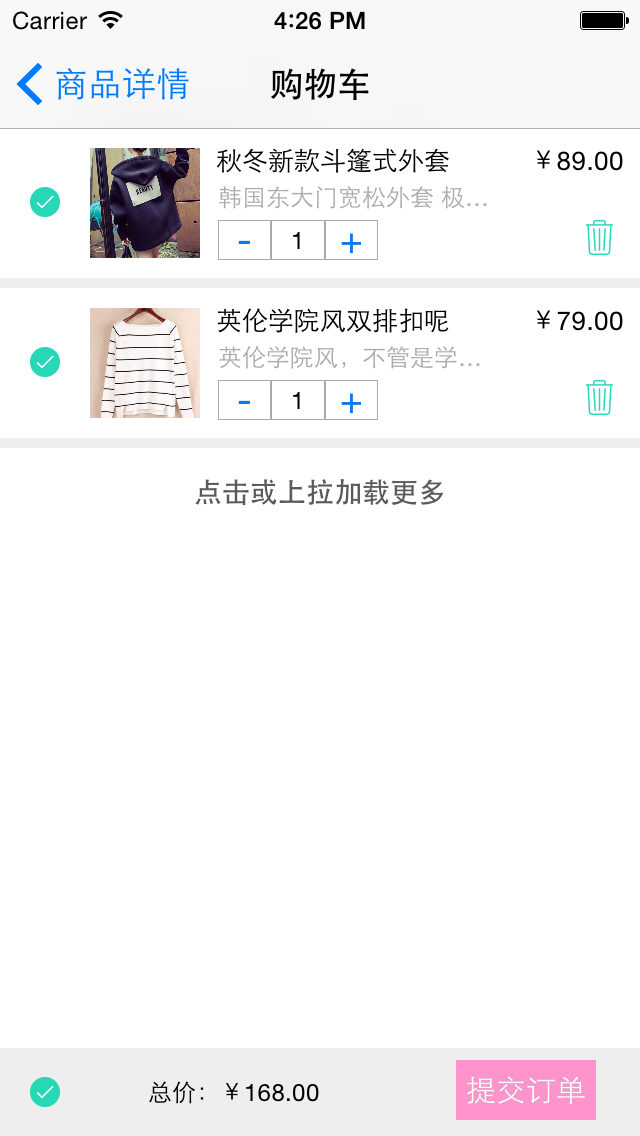This screenshot has height=1136, width=640.
Task: Open the 秋冬新款斗篷式外套 product image
Action: [145, 203]
